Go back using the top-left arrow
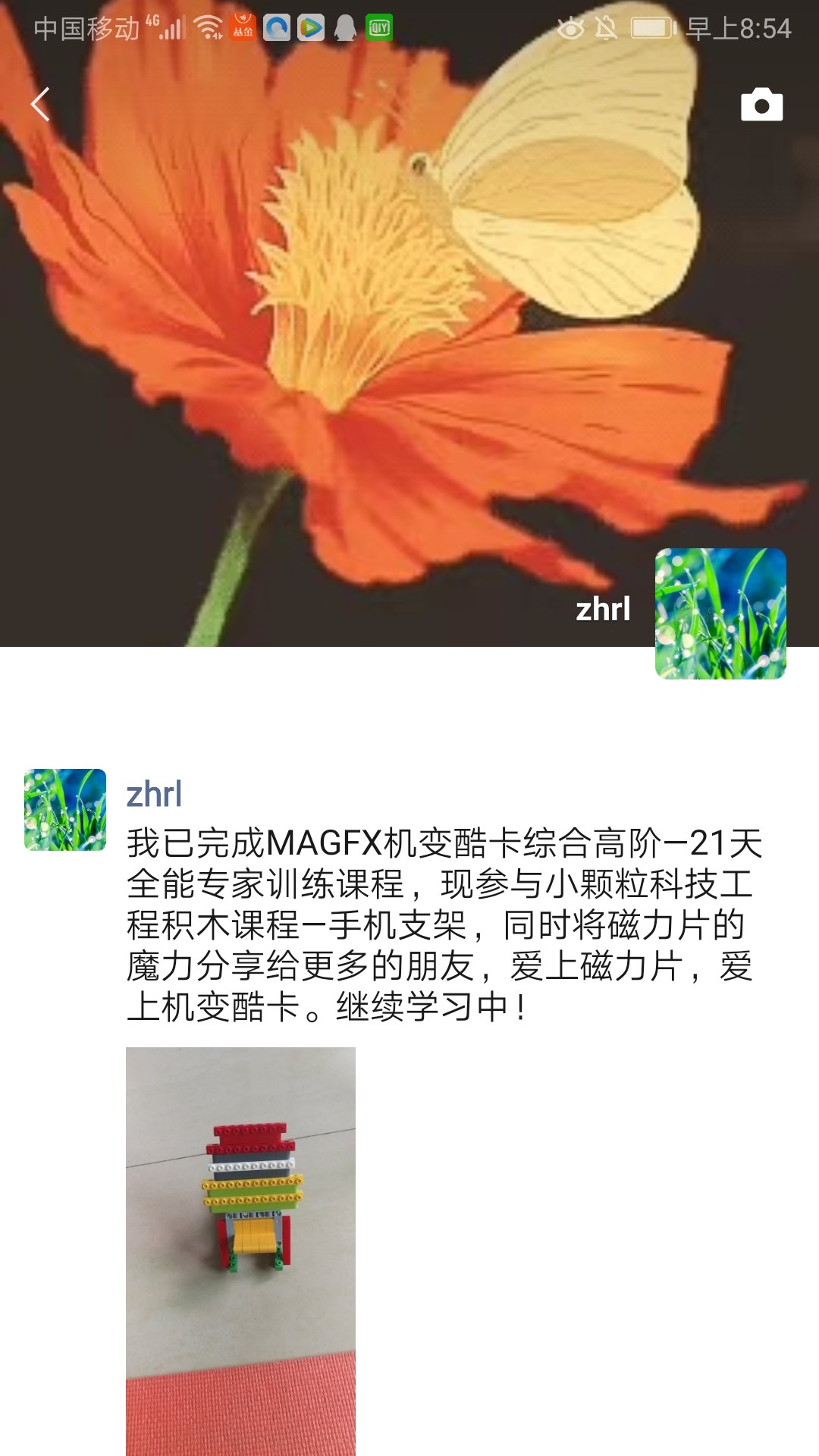The image size is (819, 1456). click(40, 104)
